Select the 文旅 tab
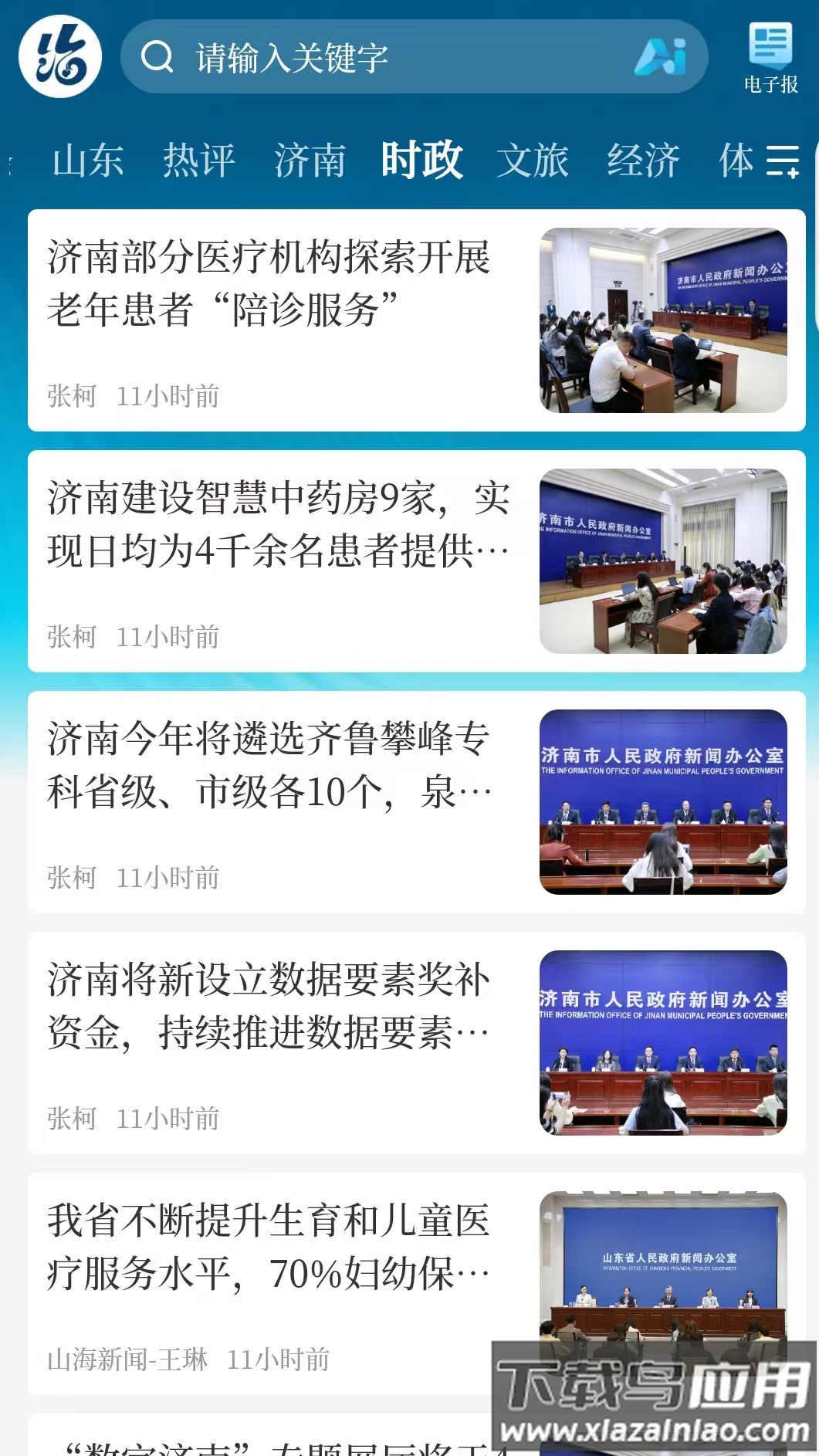The width and height of the screenshot is (819, 1456). click(x=535, y=160)
